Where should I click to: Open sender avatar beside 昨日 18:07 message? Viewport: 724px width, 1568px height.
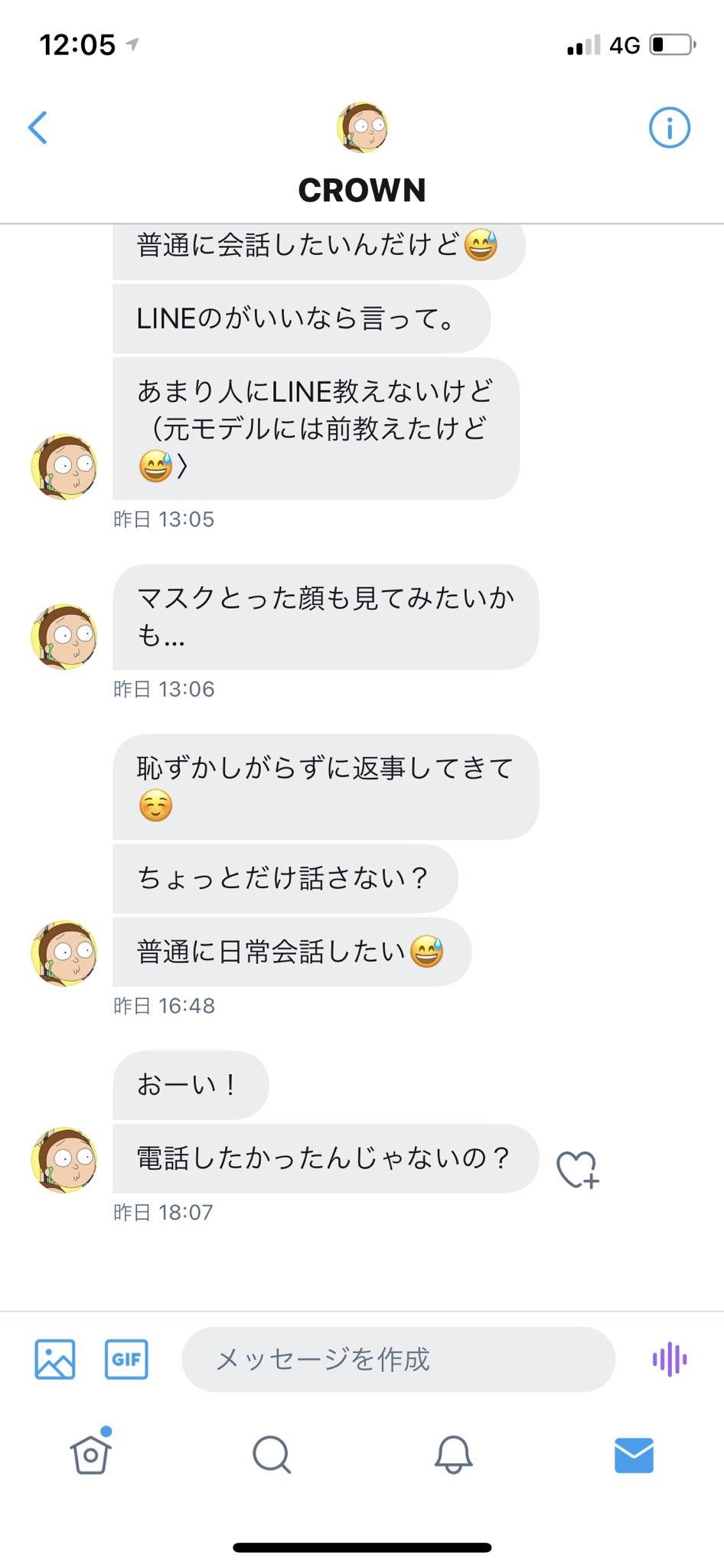64,1159
